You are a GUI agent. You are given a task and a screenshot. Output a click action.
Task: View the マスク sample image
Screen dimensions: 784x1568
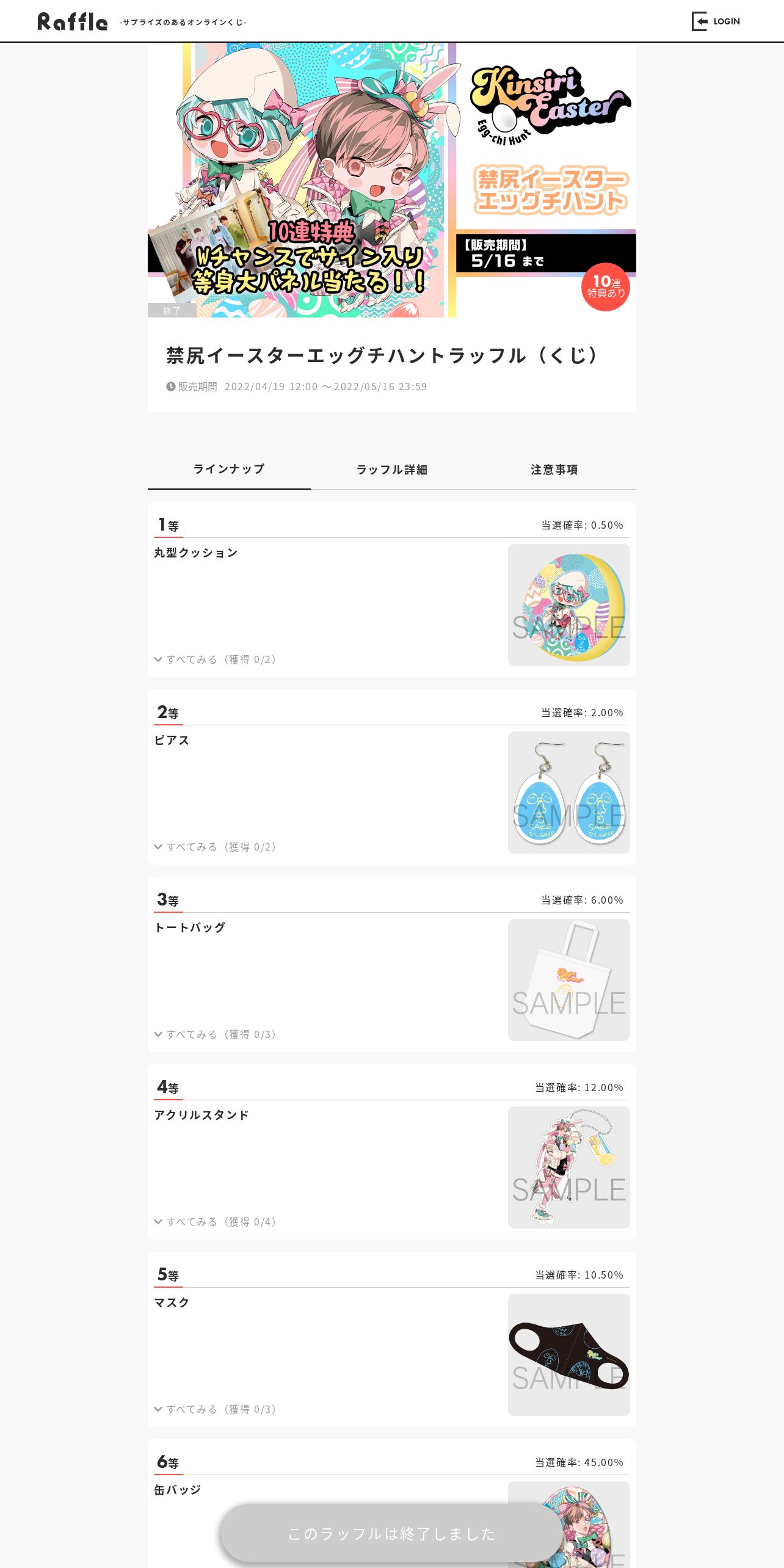[569, 1355]
